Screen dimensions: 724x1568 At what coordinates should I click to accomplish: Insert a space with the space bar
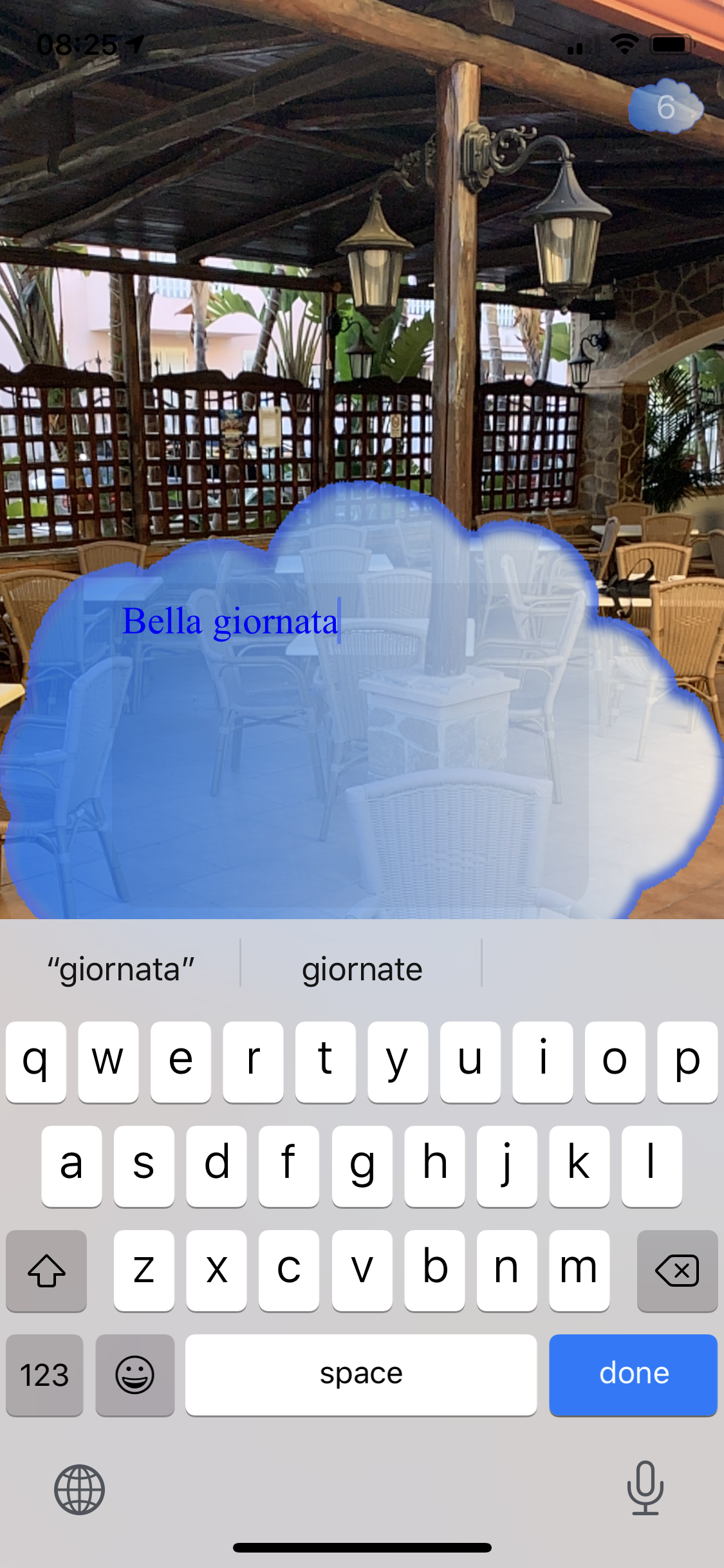pos(361,1374)
